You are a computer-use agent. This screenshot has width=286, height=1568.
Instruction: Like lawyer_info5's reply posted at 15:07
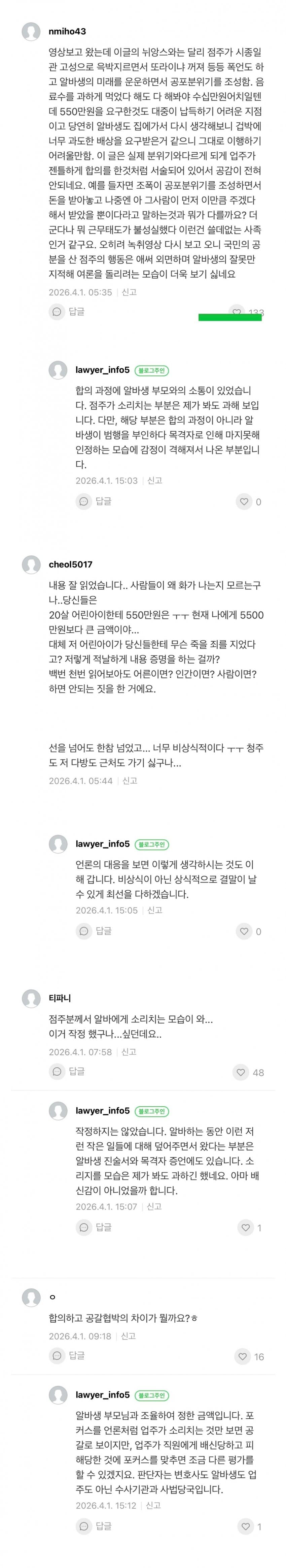(x=245, y=1228)
